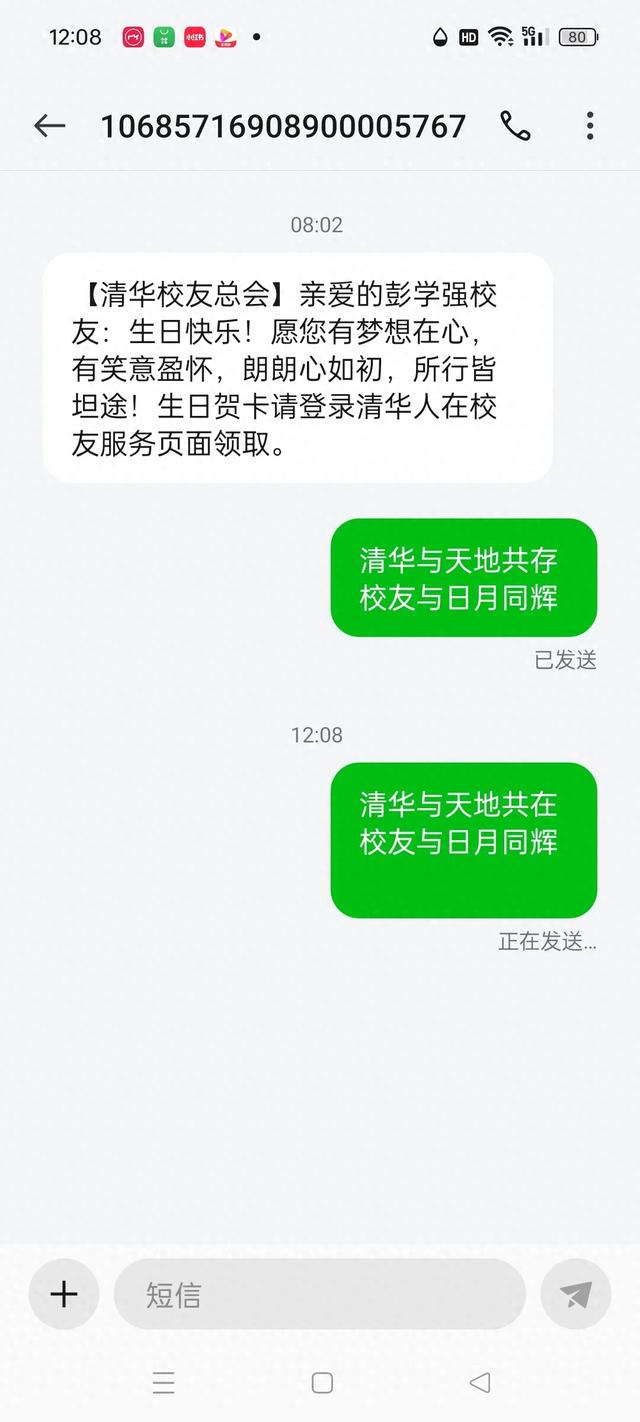The image size is (640, 1422).
Task: Open the plus attachment menu
Action: tap(64, 1295)
